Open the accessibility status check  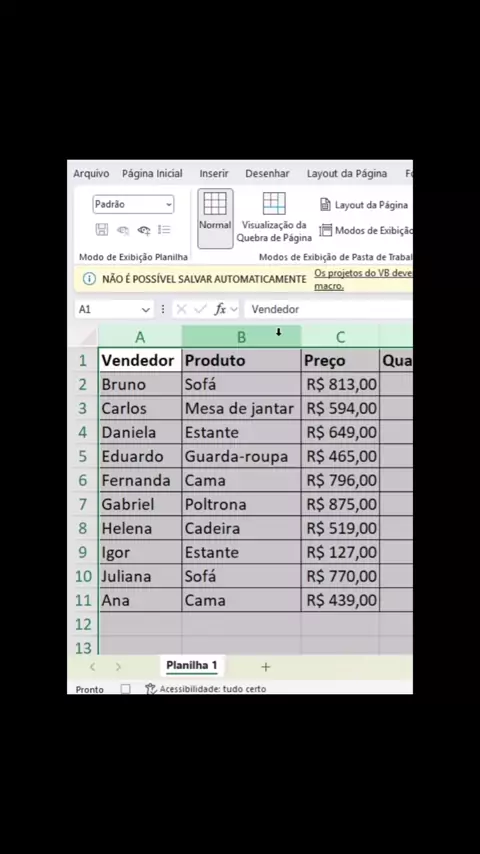click(x=206, y=689)
